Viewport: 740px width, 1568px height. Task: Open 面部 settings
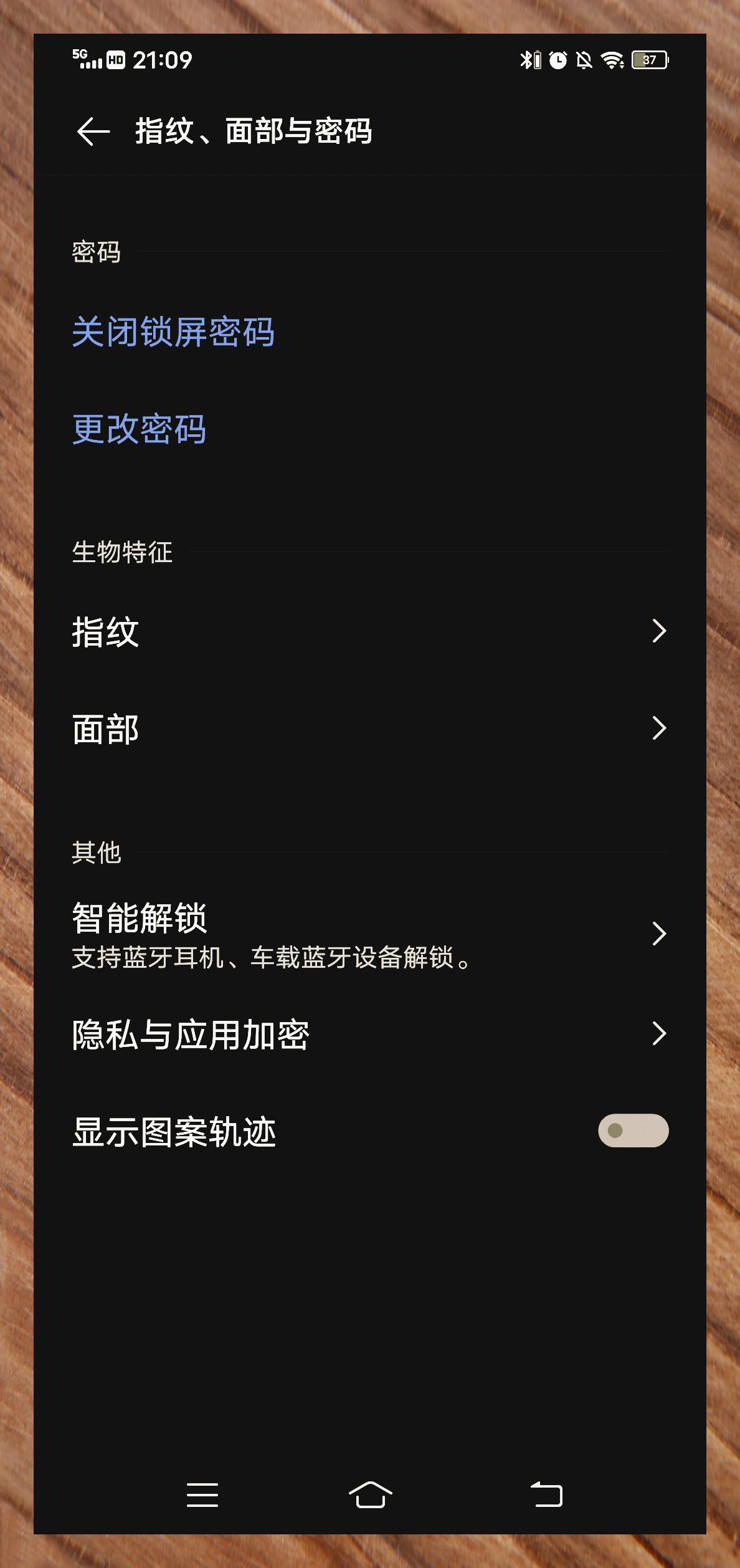[x=369, y=729]
